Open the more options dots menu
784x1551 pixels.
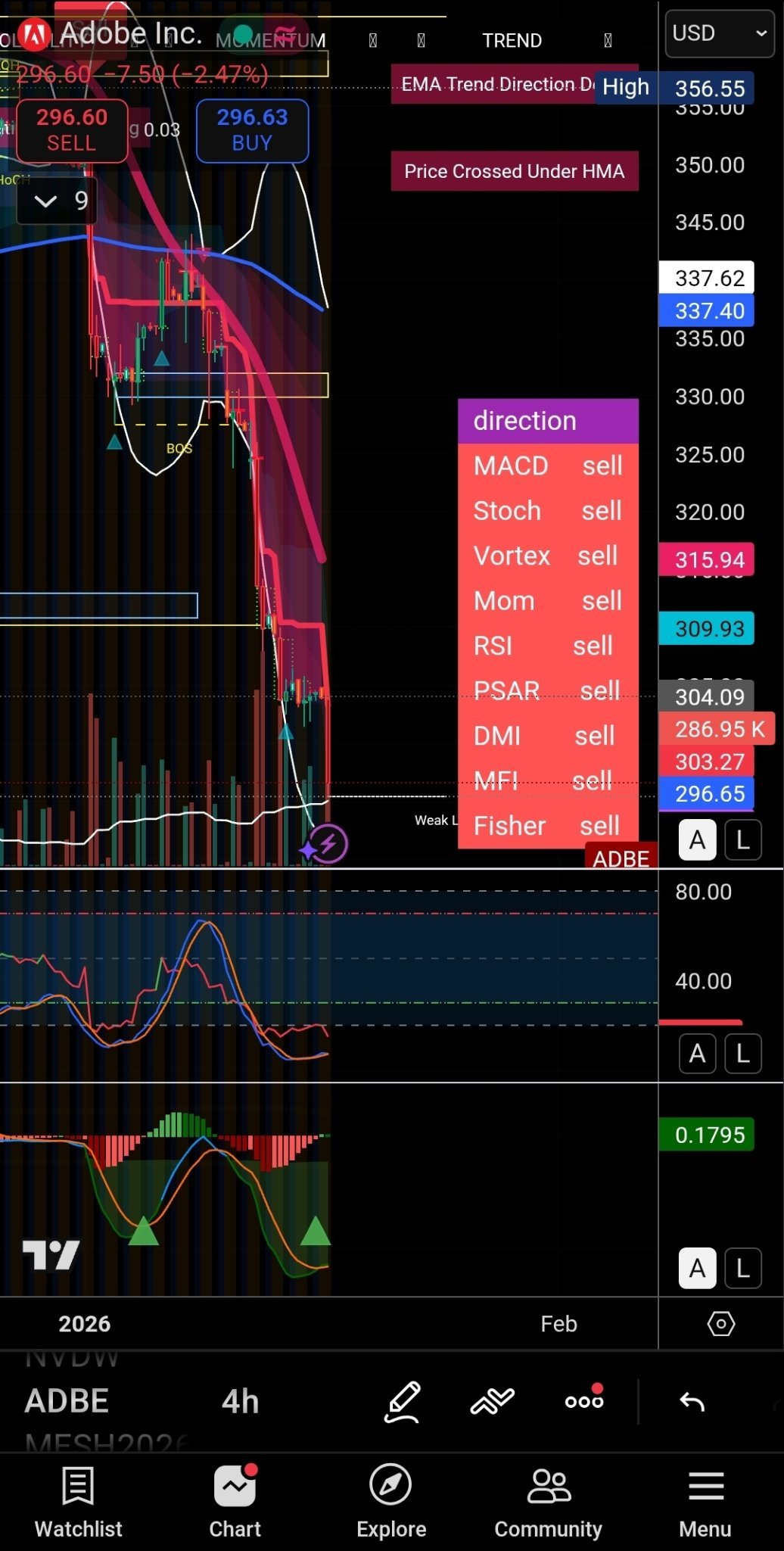pos(584,1400)
